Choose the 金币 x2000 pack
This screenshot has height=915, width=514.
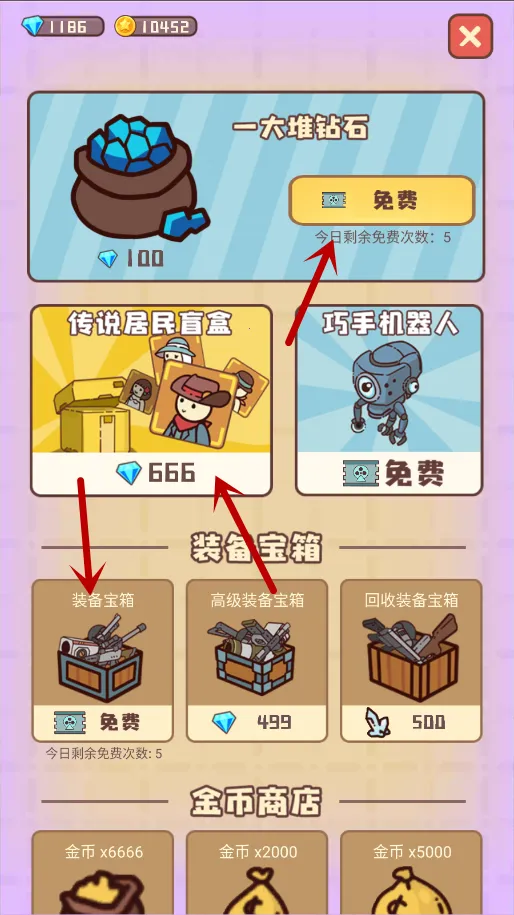(257, 873)
